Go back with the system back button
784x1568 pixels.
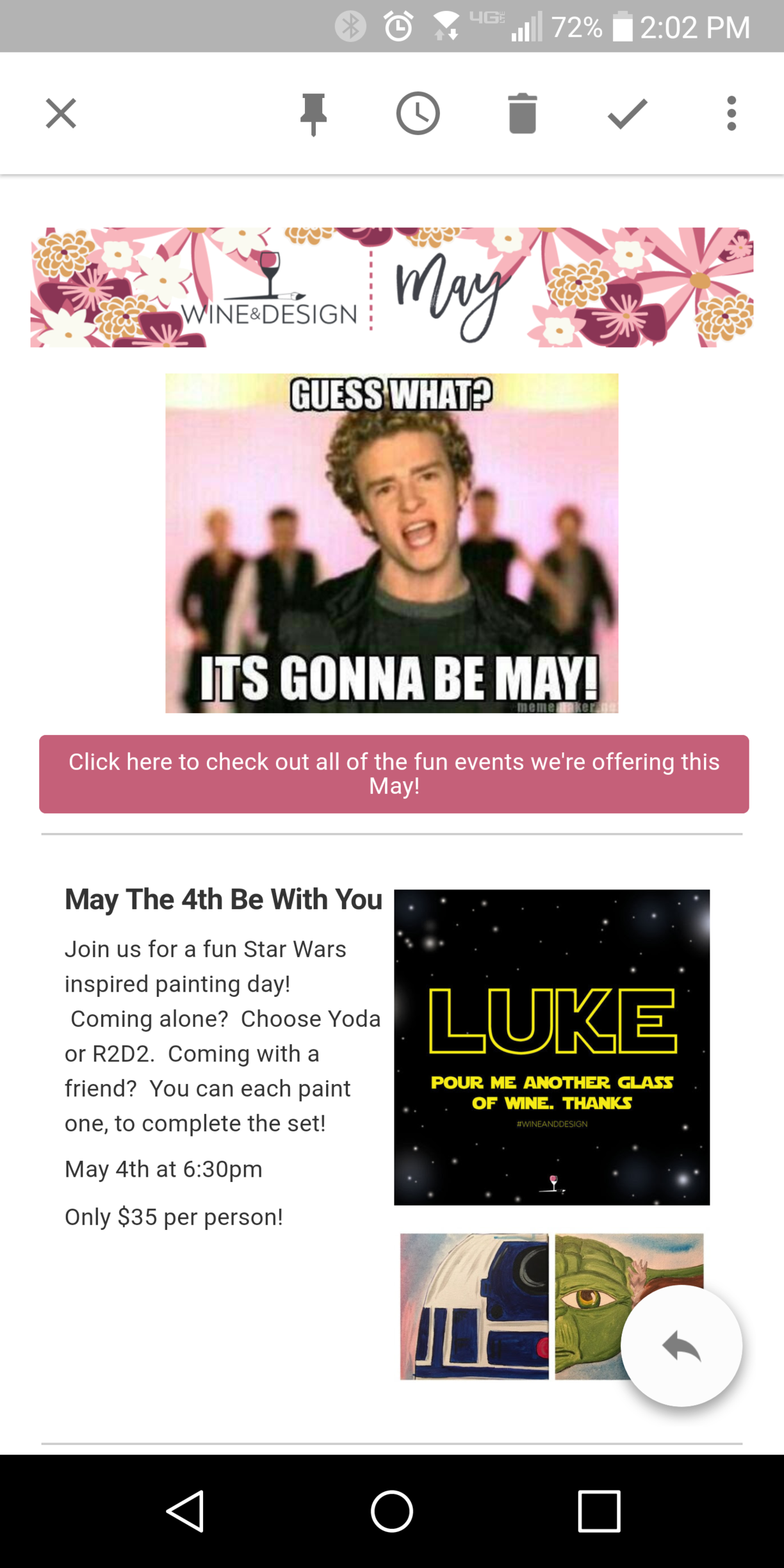coord(186,1511)
